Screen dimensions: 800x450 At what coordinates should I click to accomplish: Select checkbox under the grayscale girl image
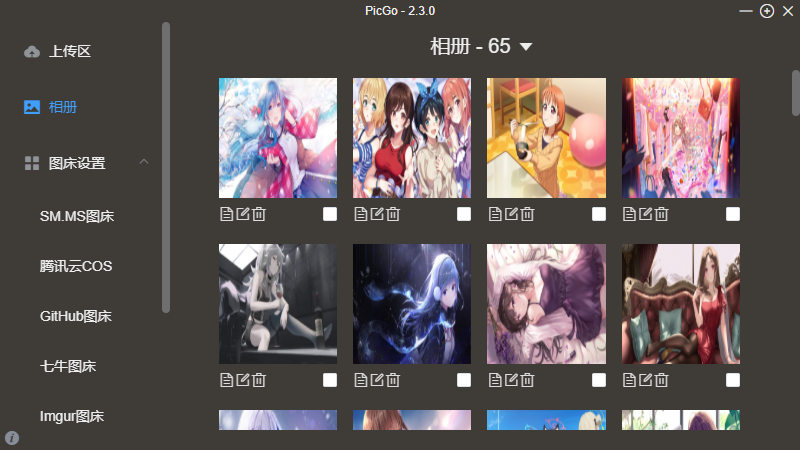pyautogui.click(x=330, y=380)
